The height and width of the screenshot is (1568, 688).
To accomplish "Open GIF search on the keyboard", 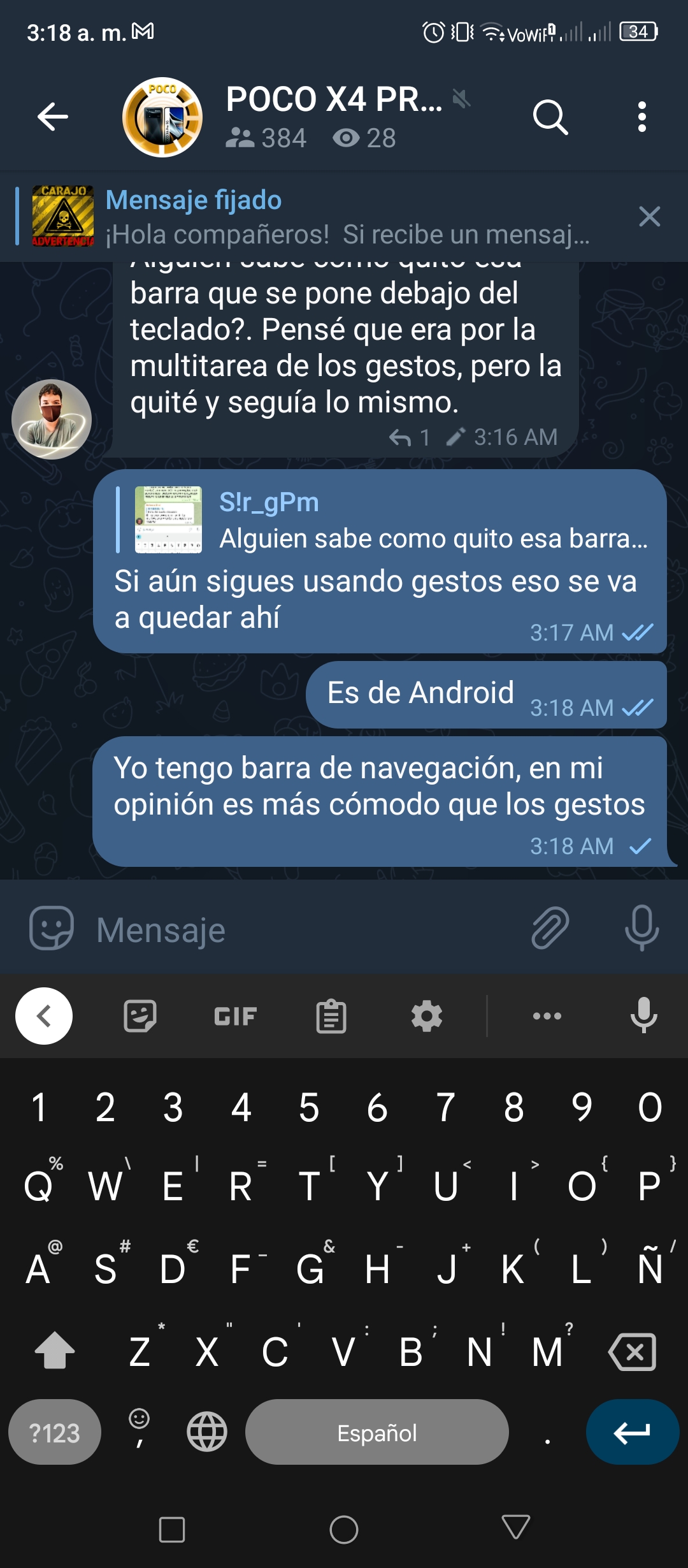I will tap(235, 1016).
